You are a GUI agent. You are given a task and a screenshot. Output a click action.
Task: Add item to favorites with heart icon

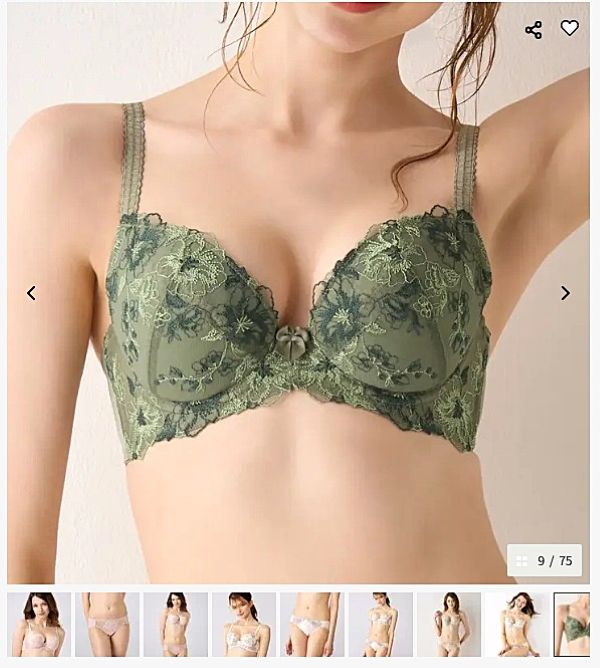click(x=569, y=28)
